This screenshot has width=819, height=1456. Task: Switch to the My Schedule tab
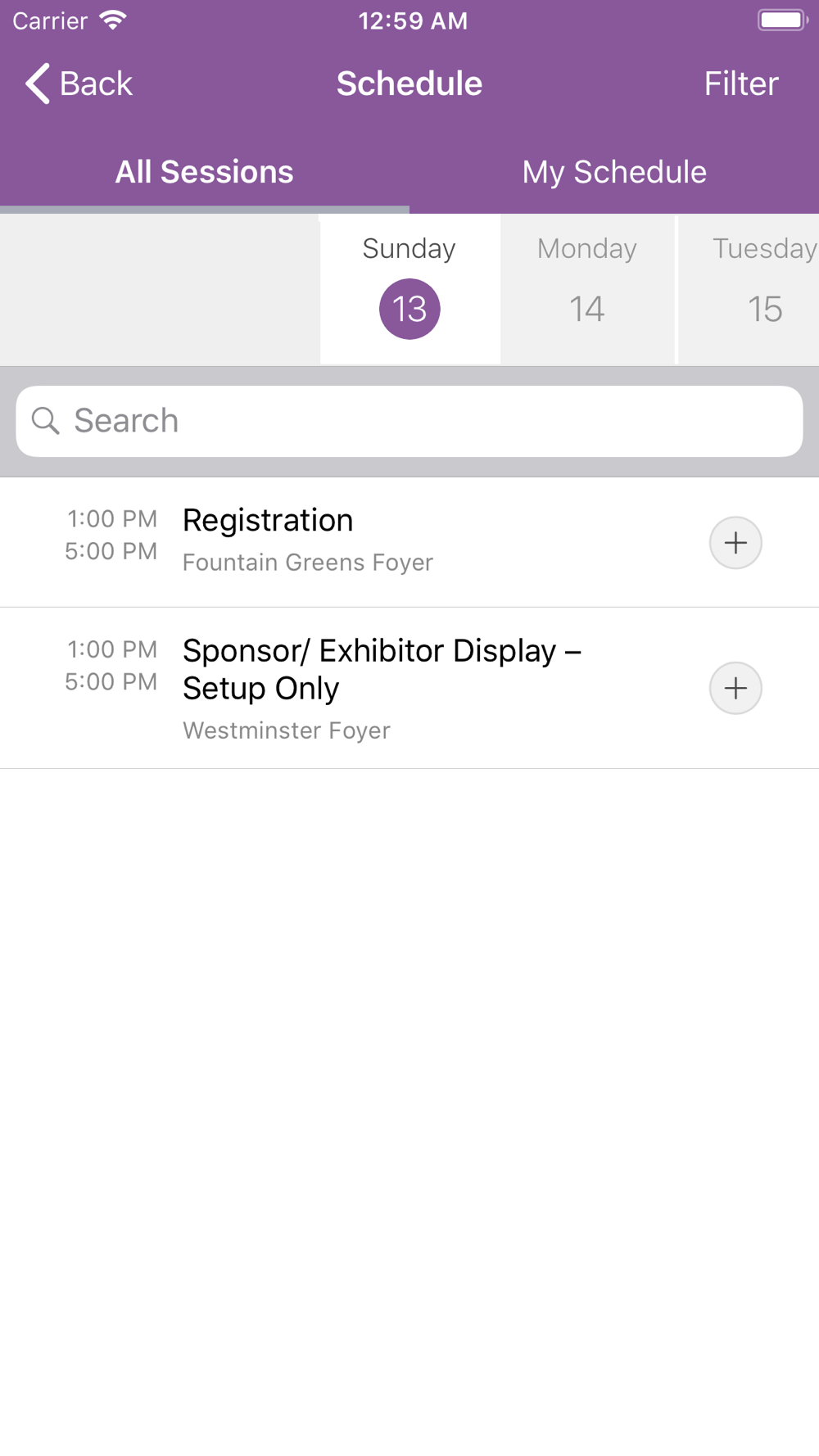(614, 172)
